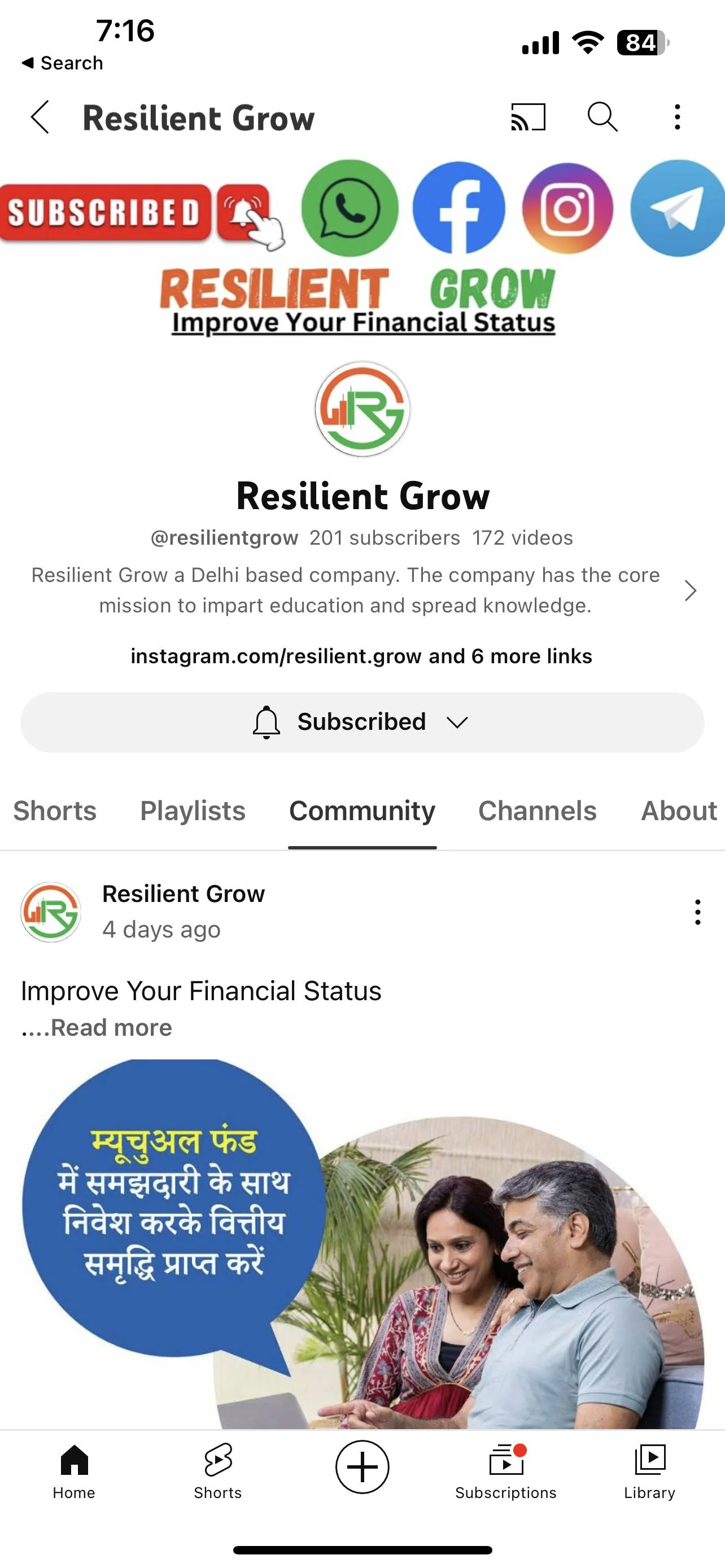Image resolution: width=725 pixels, height=1568 pixels.
Task: Open the Subscribed notification dropdown
Action: (x=362, y=722)
